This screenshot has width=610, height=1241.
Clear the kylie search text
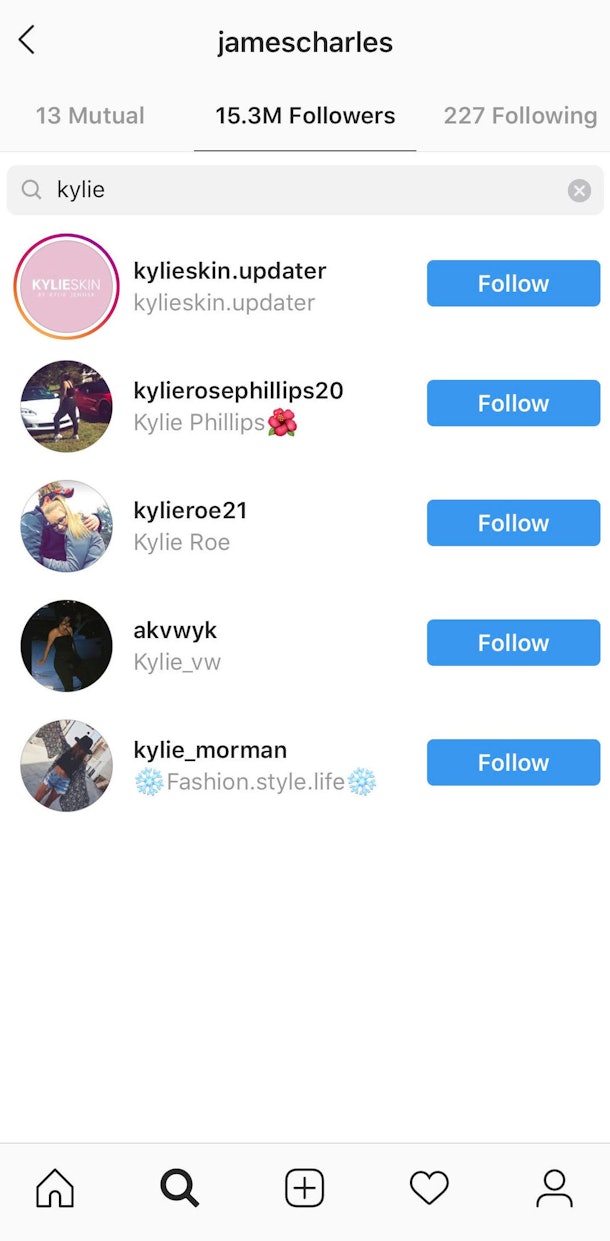[579, 190]
